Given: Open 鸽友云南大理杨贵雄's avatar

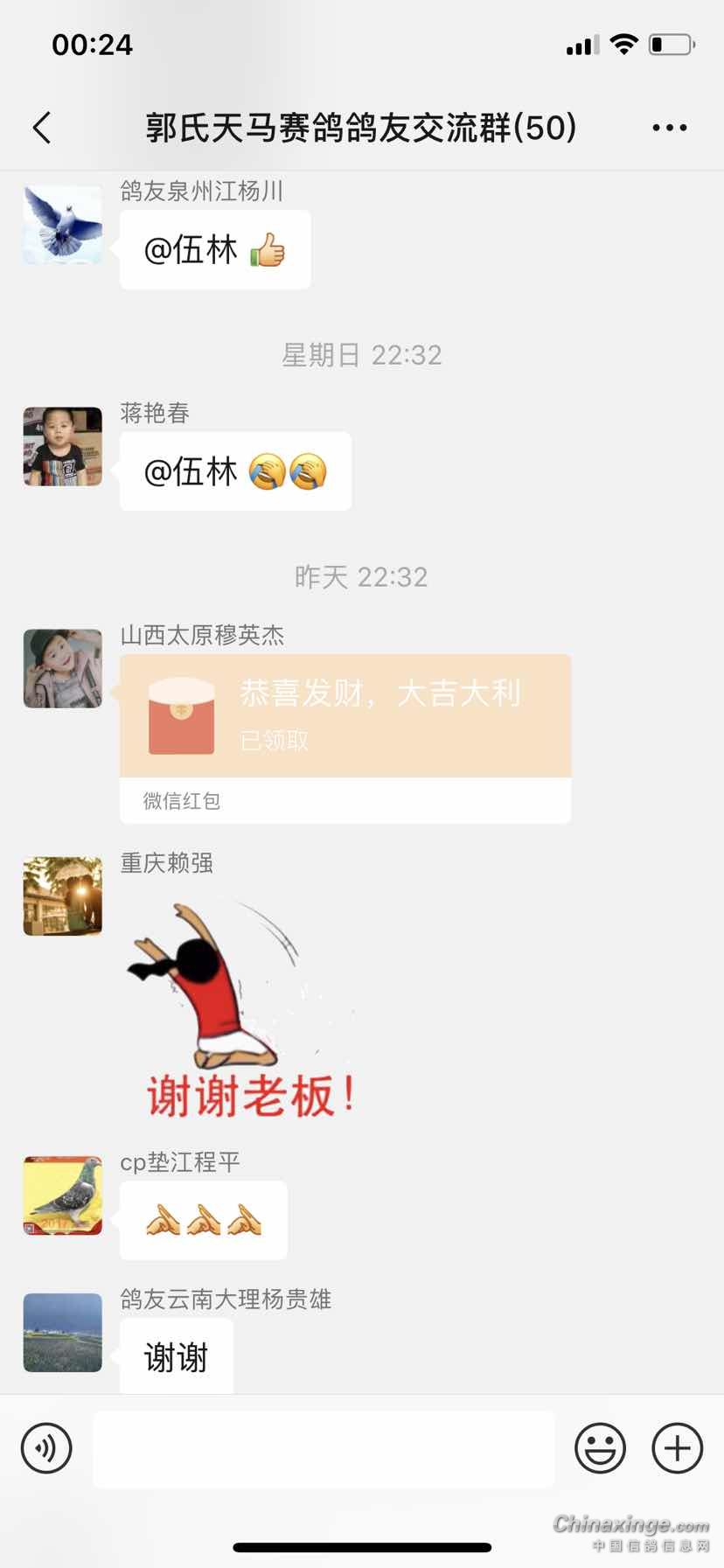Looking at the screenshot, I should click(63, 1333).
